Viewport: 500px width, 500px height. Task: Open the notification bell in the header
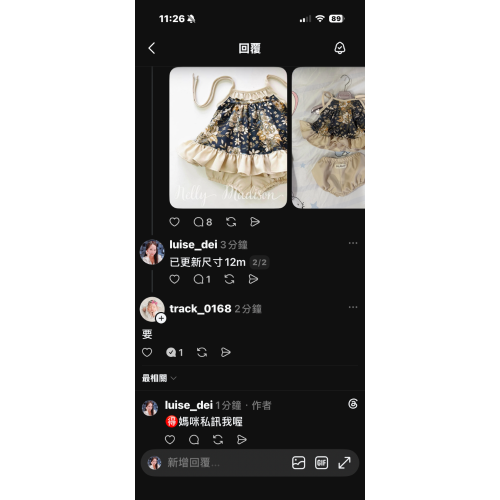pyautogui.click(x=340, y=48)
